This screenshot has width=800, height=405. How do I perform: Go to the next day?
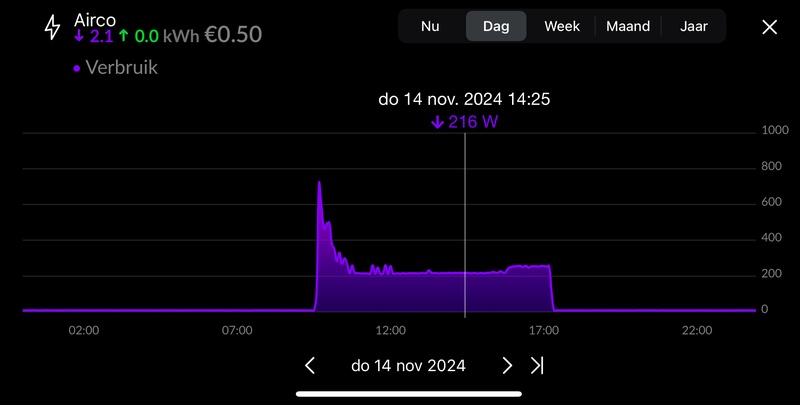pyautogui.click(x=507, y=366)
